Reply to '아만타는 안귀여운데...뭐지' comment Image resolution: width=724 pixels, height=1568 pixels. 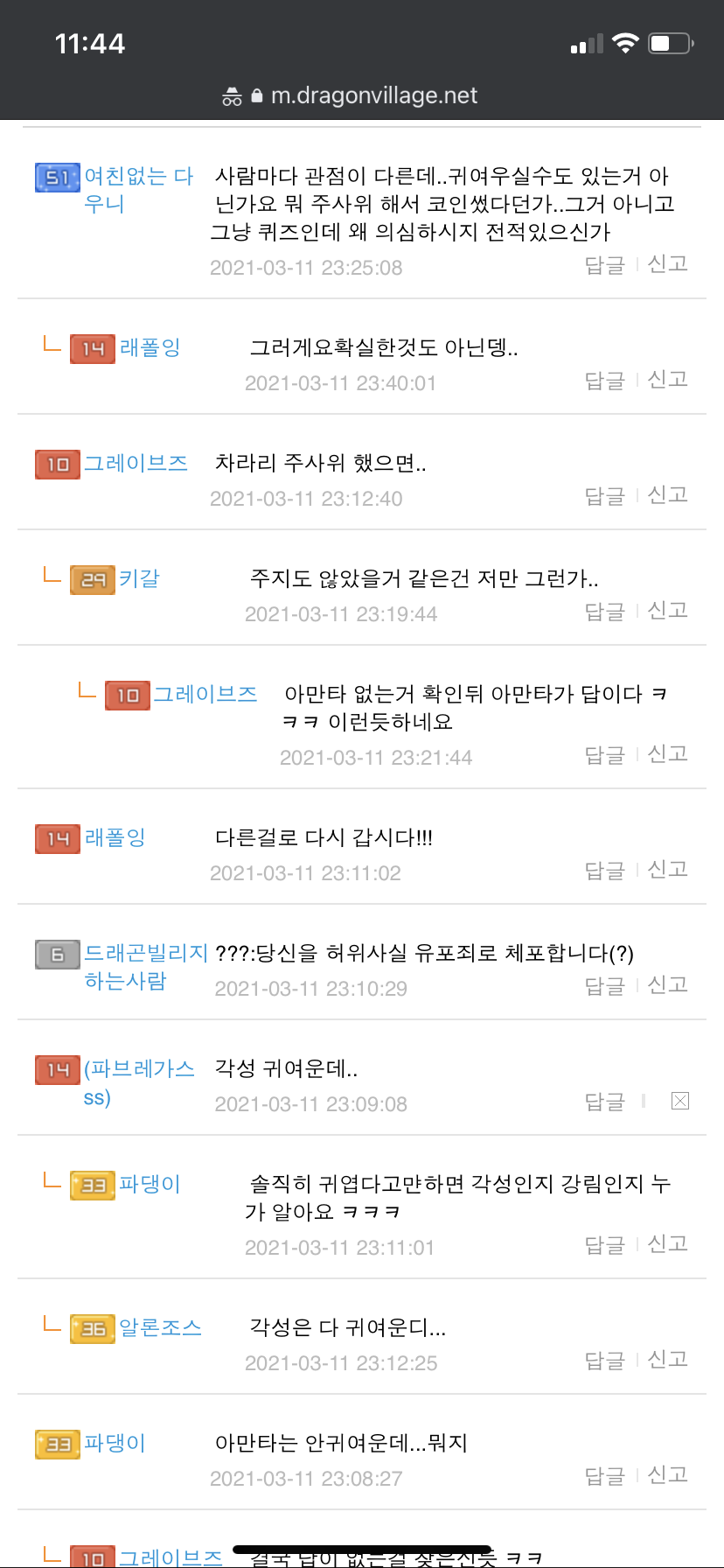point(604,1475)
